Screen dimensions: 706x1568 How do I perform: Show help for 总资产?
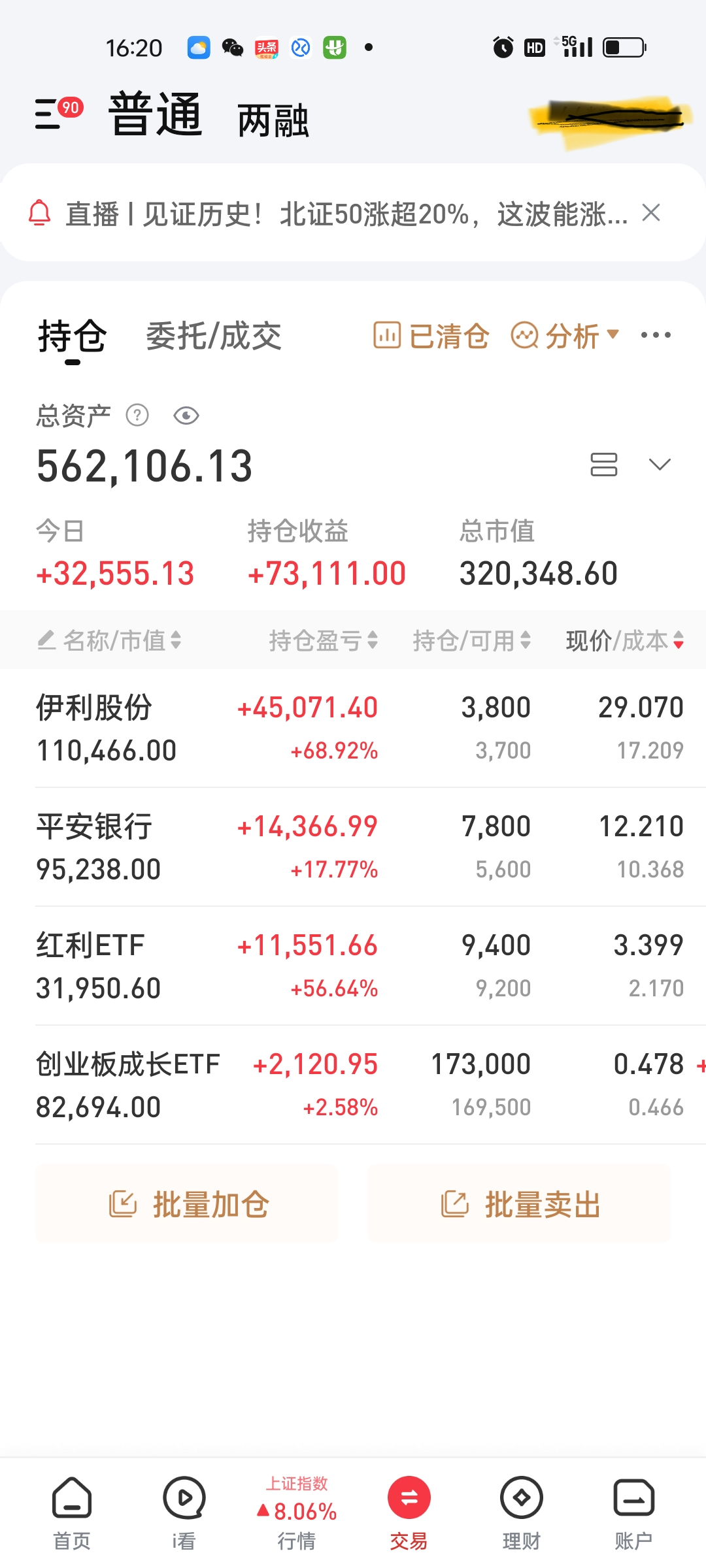pyautogui.click(x=137, y=416)
